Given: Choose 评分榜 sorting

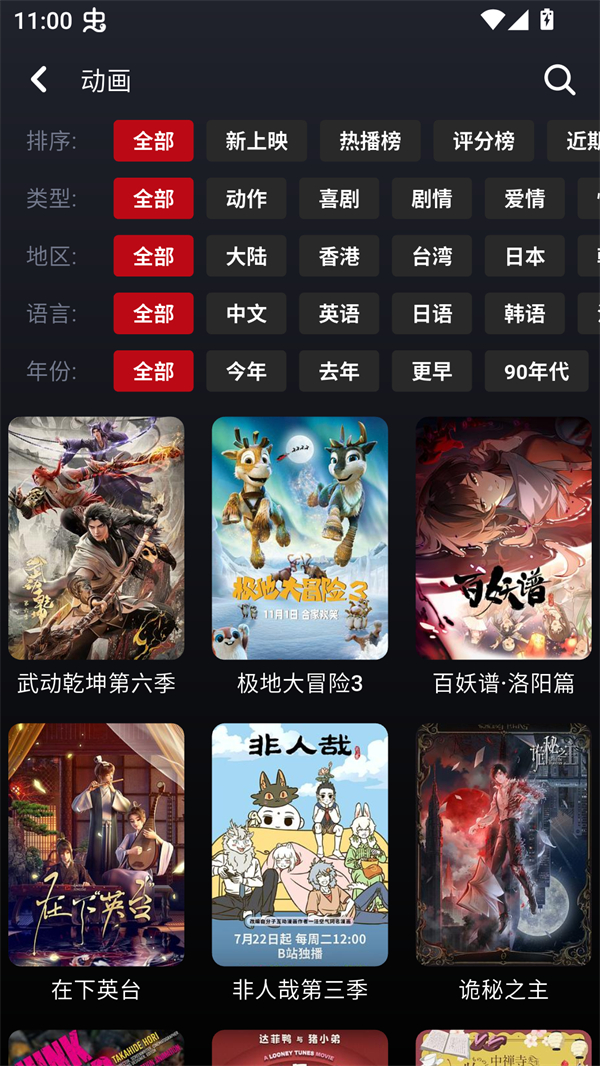Looking at the screenshot, I should click(x=483, y=141).
